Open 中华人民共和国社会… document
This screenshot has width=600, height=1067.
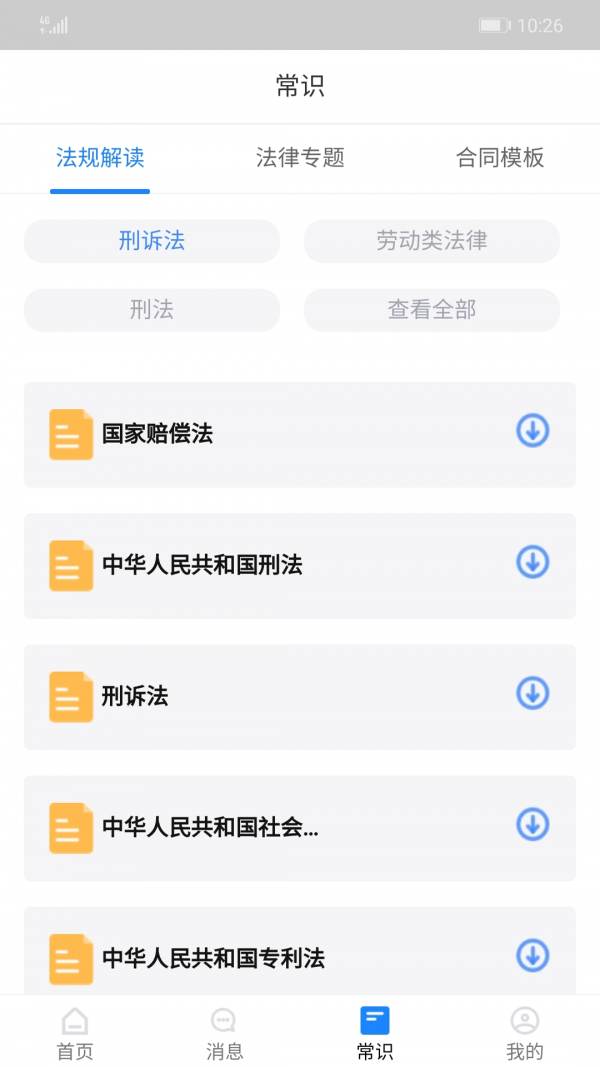point(300,828)
